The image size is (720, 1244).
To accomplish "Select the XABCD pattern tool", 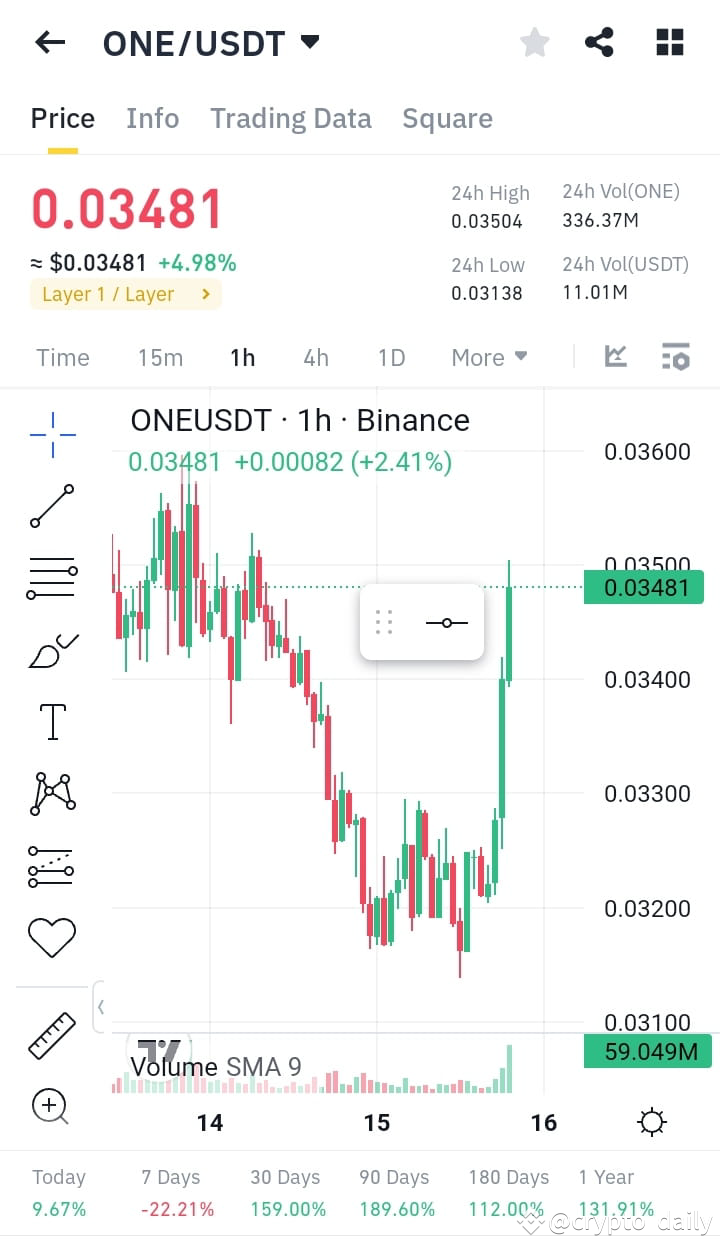I will tap(52, 793).
